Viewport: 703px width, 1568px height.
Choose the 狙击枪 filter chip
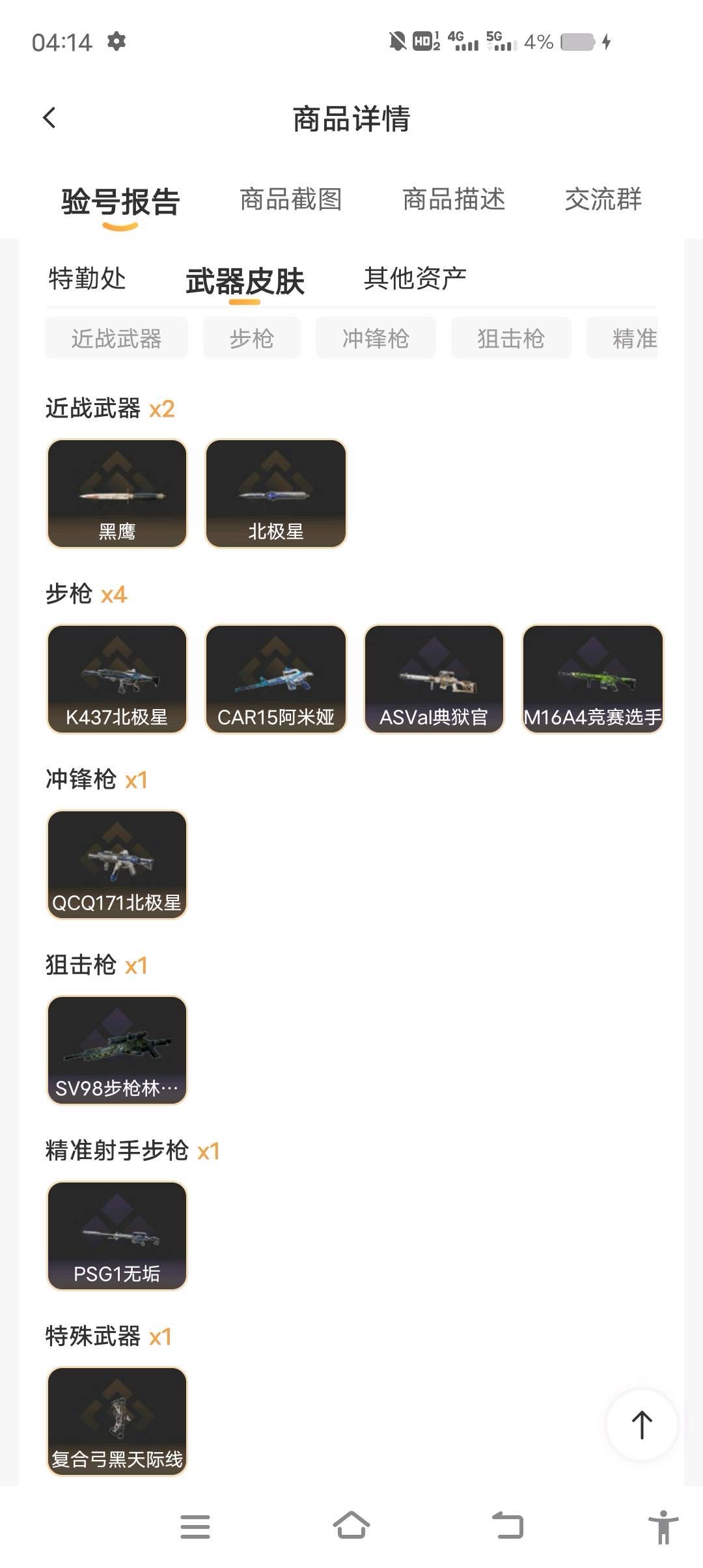pos(511,338)
